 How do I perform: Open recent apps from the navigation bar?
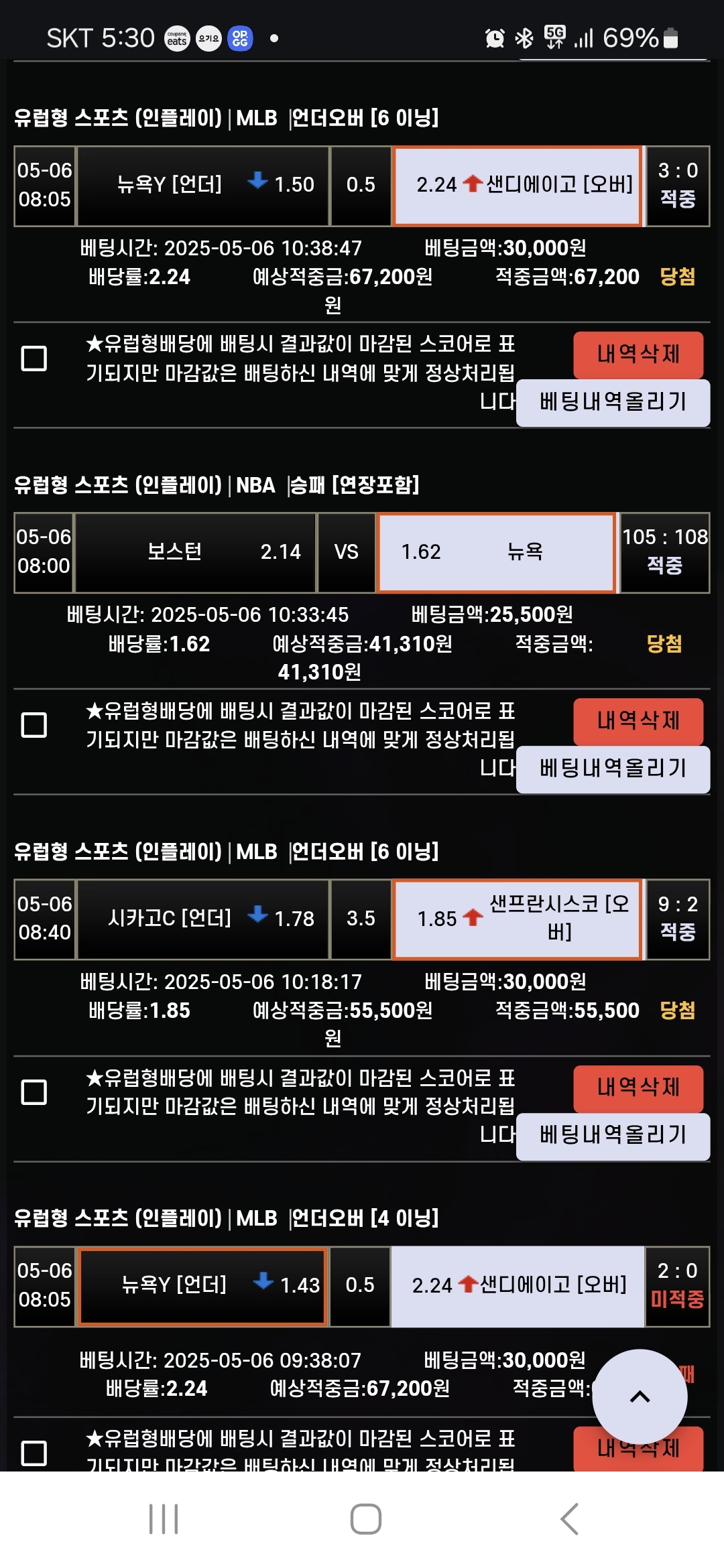164,1519
